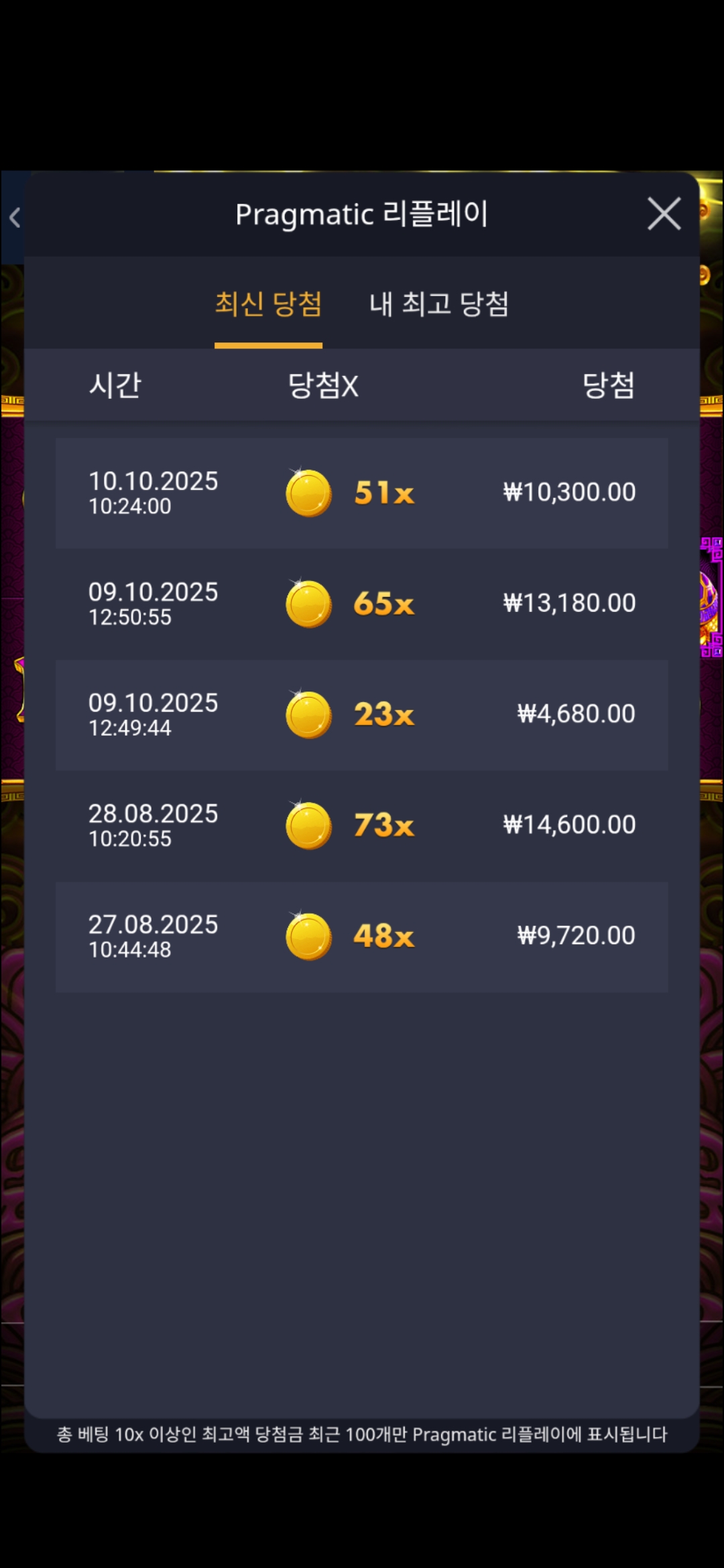Go back with the left arrow
The height and width of the screenshot is (1568, 724).
pyautogui.click(x=15, y=217)
